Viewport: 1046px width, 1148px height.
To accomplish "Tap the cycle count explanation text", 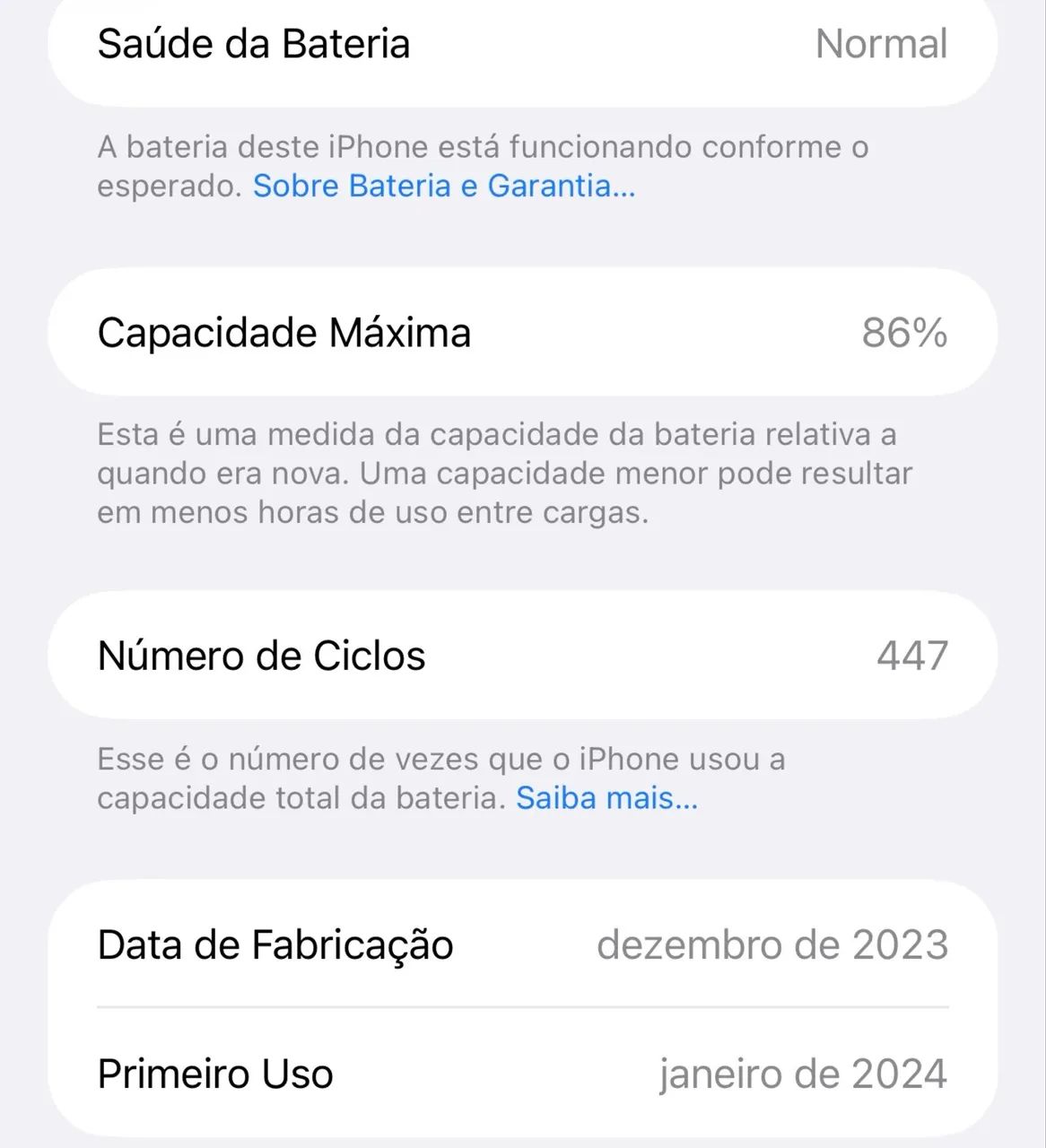I will pos(440,777).
